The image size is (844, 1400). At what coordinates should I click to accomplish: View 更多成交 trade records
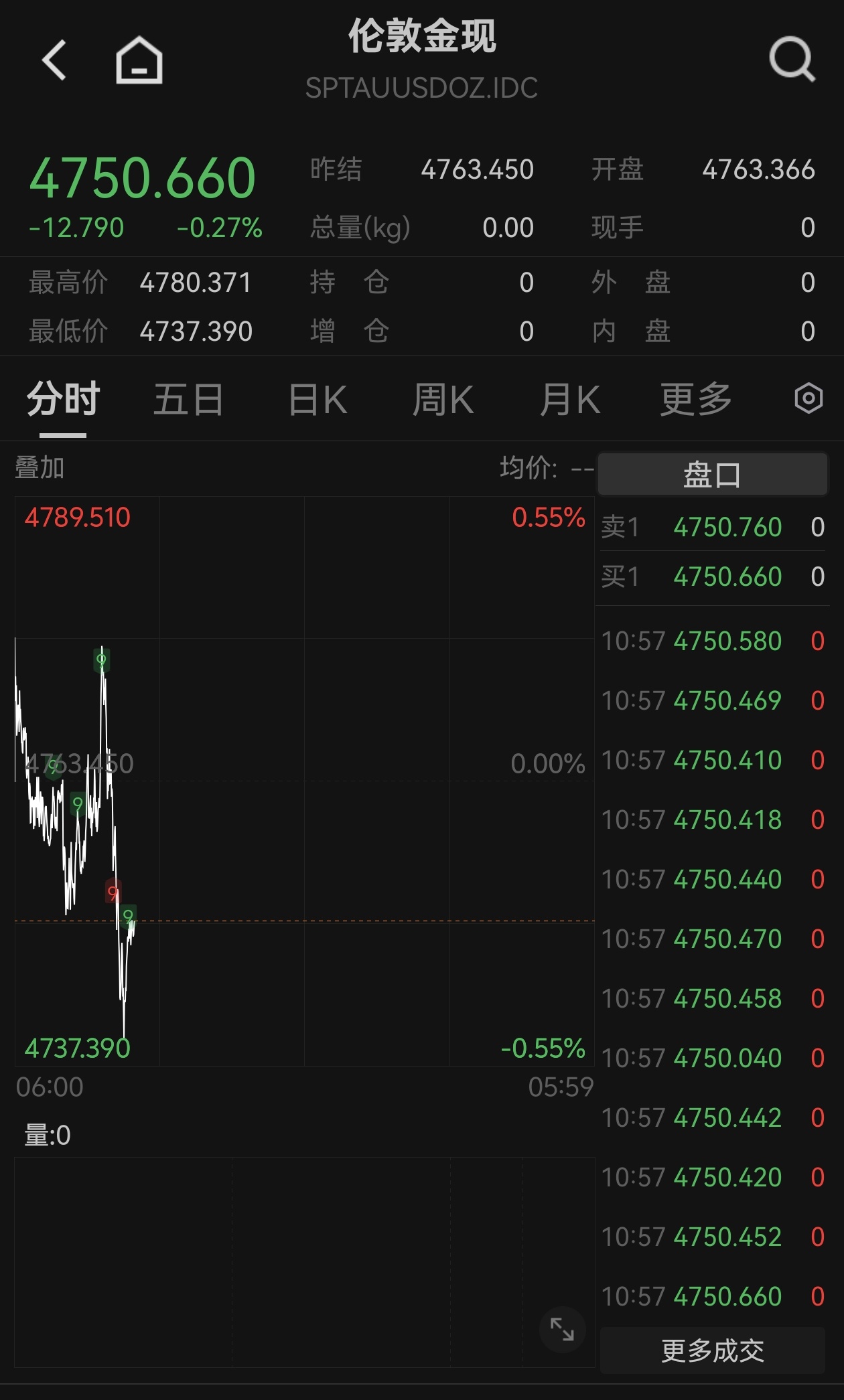[x=712, y=1350]
